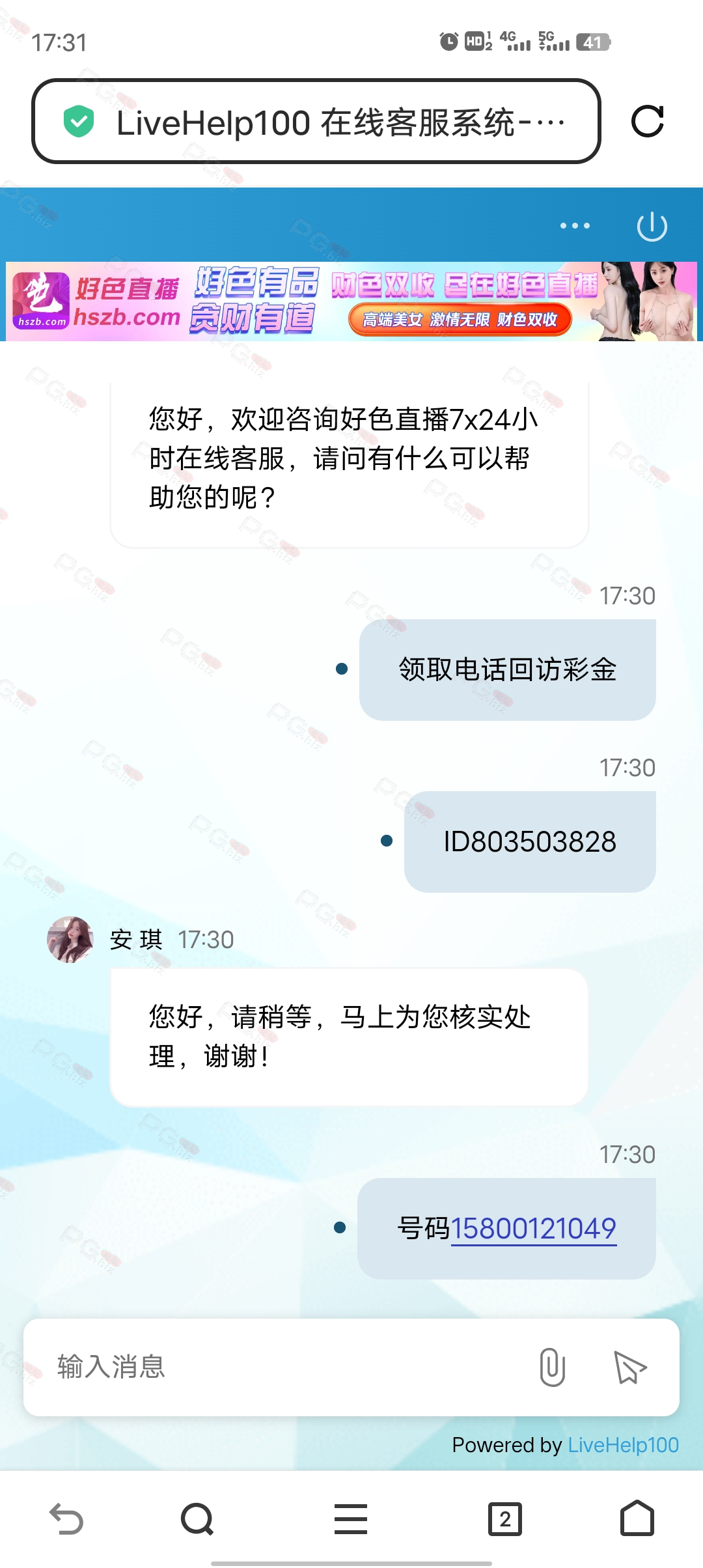Image resolution: width=703 pixels, height=1568 pixels.
Task: Open browser search from the bottom bar
Action: tap(197, 1519)
